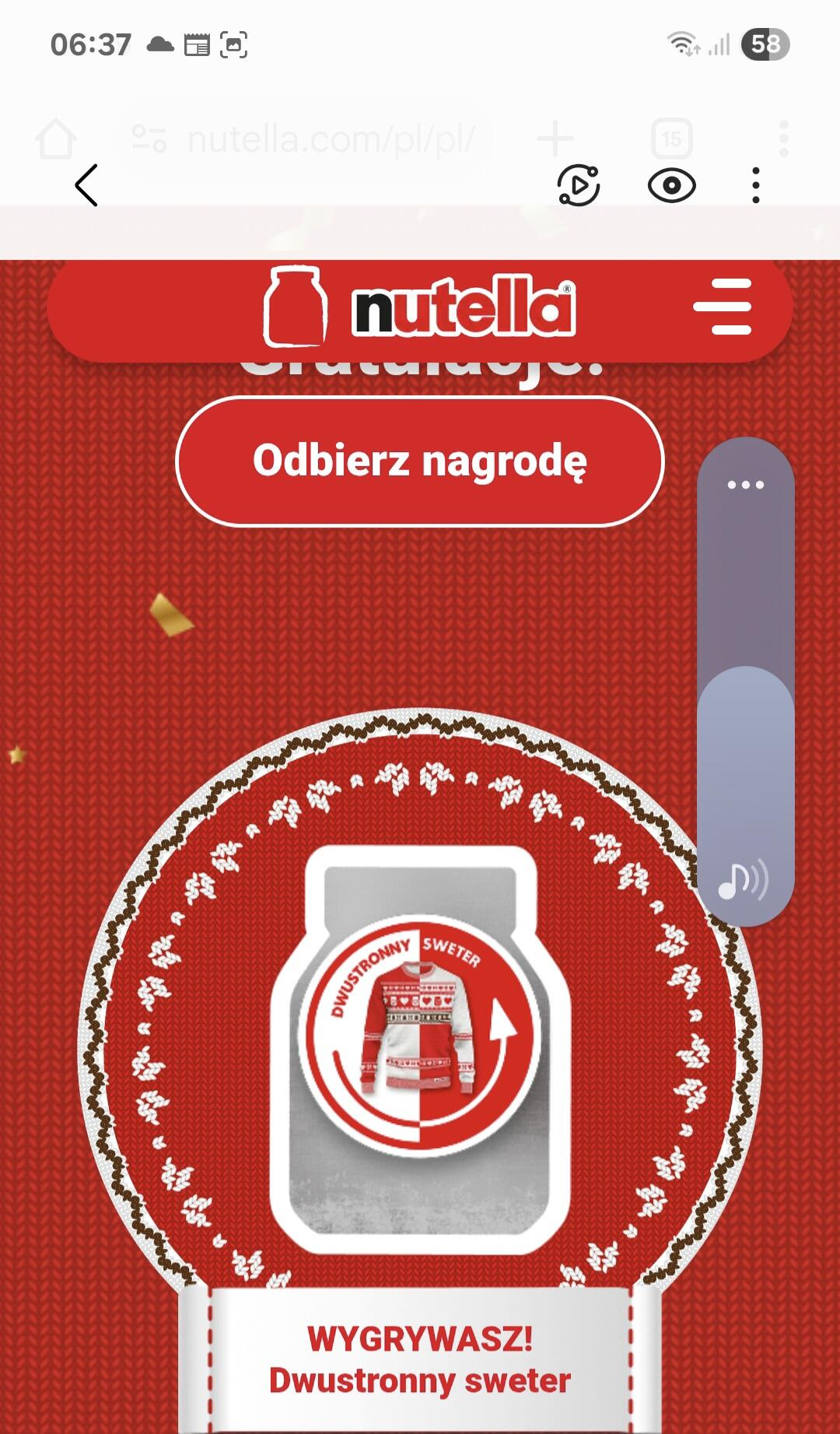This screenshot has height=1434, width=840.
Task: Go back using the top arrow
Action: tap(86, 185)
